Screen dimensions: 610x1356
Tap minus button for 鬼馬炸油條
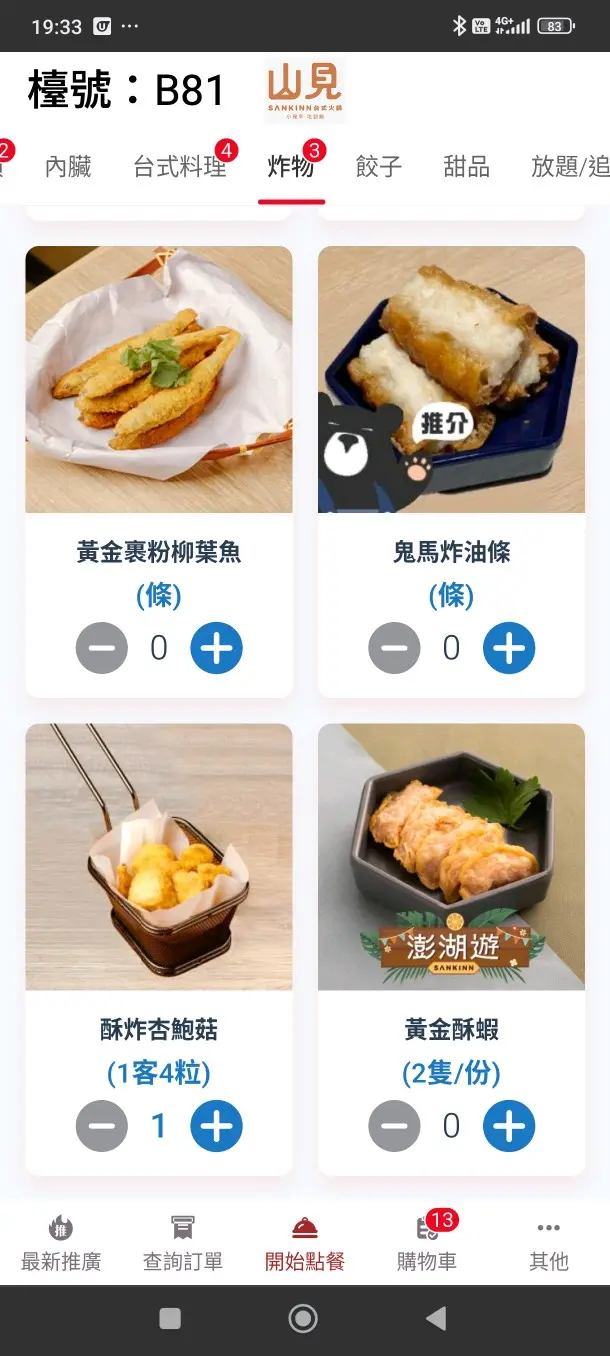(395, 648)
